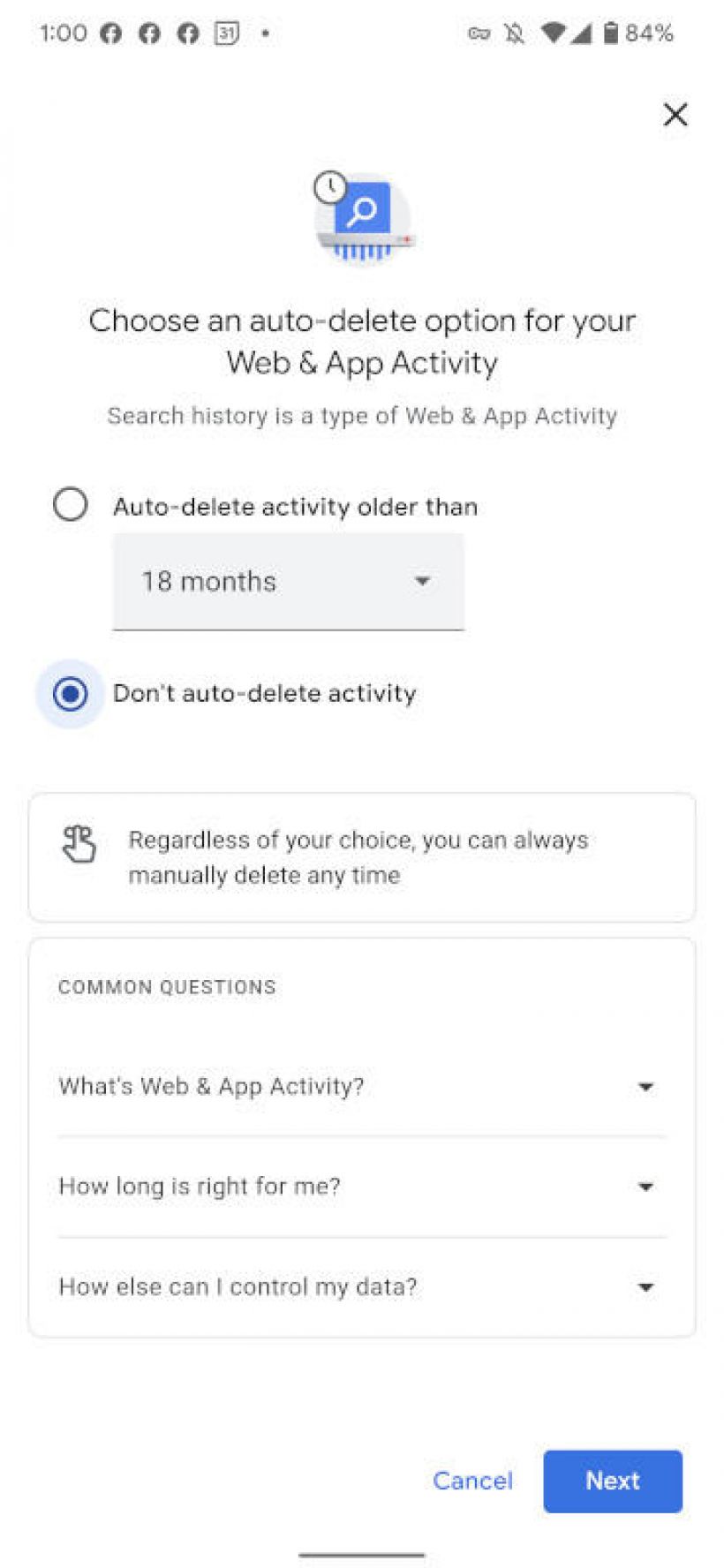Tap the key icon in the status bar
This screenshot has width=724, height=1568.
pyautogui.click(x=478, y=32)
